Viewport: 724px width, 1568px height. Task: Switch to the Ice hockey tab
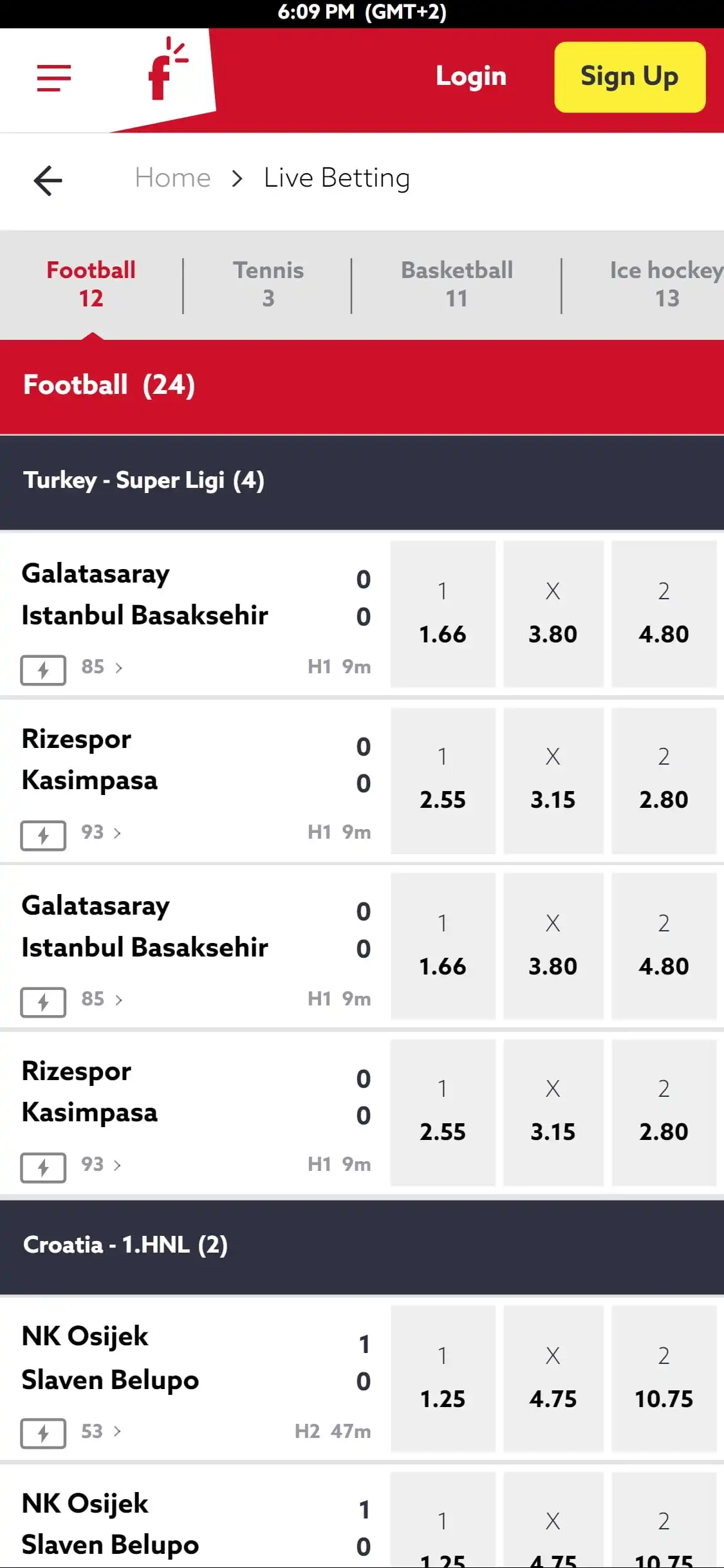[x=666, y=284]
